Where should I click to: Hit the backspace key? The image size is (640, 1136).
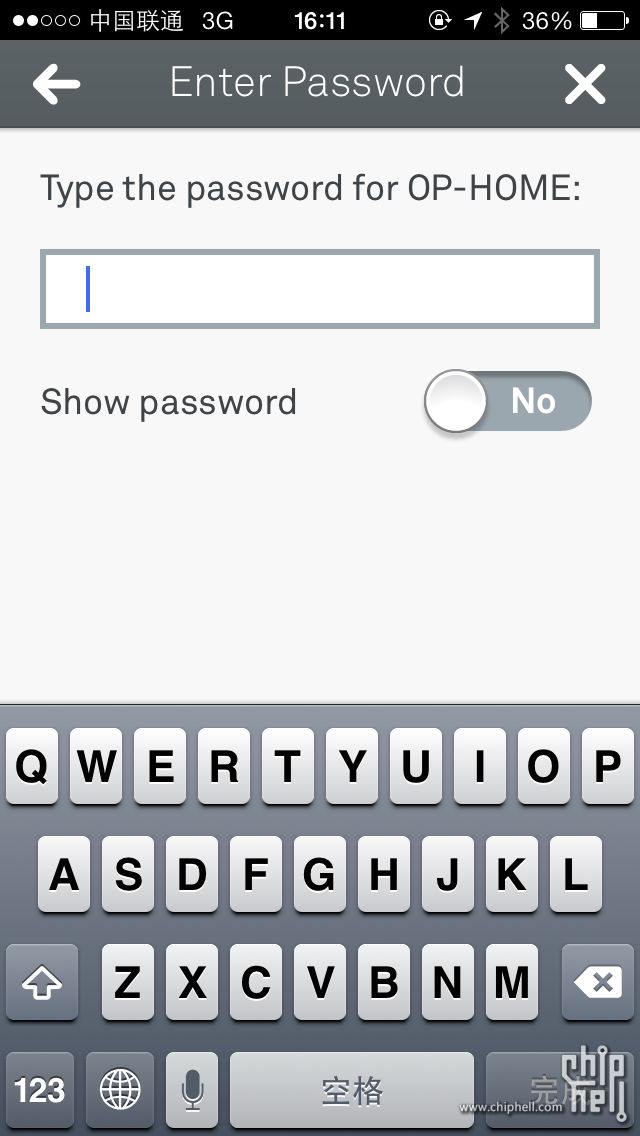(x=599, y=983)
